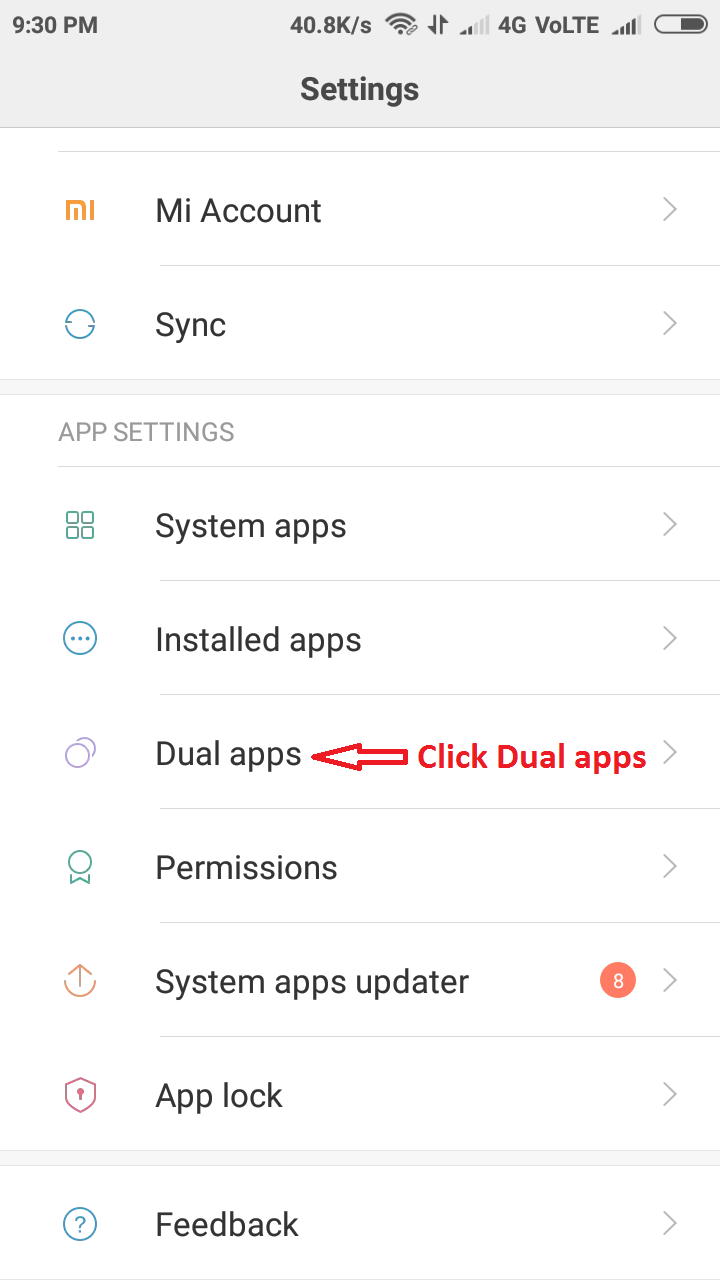Open System apps updater

(x=360, y=980)
